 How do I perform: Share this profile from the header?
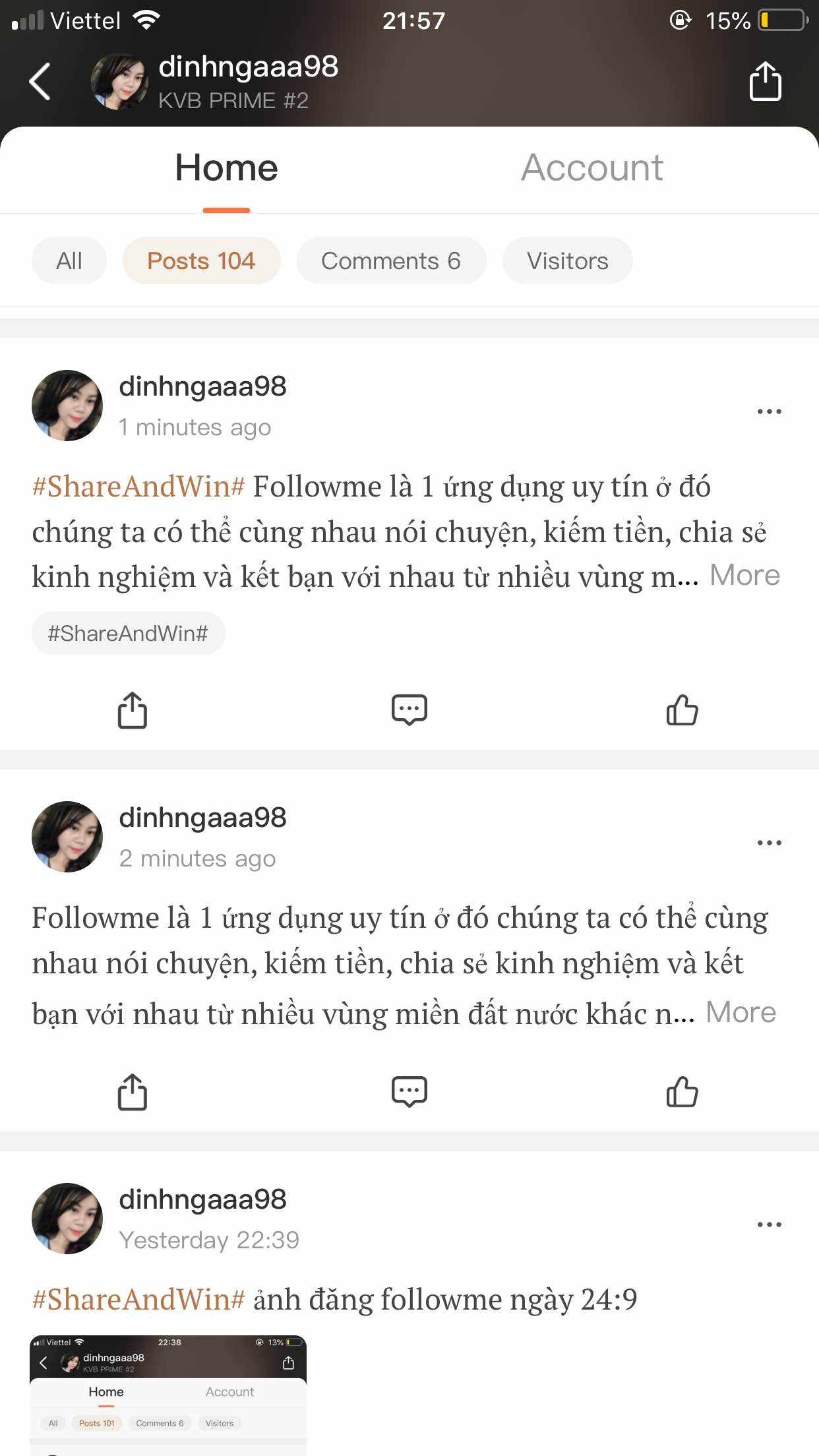765,81
